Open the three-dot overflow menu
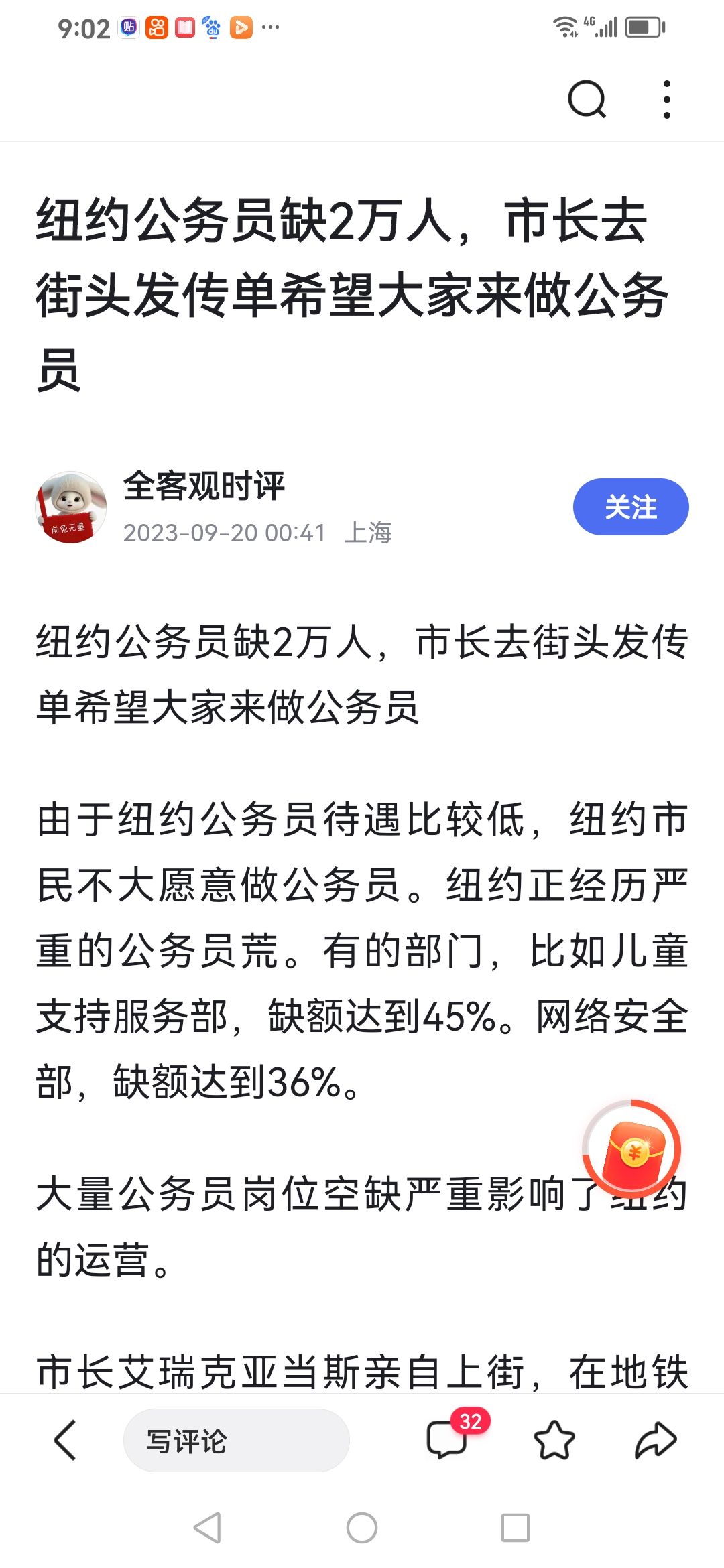Image resolution: width=724 pixels, height=1568 pixels. click(666, 99)
